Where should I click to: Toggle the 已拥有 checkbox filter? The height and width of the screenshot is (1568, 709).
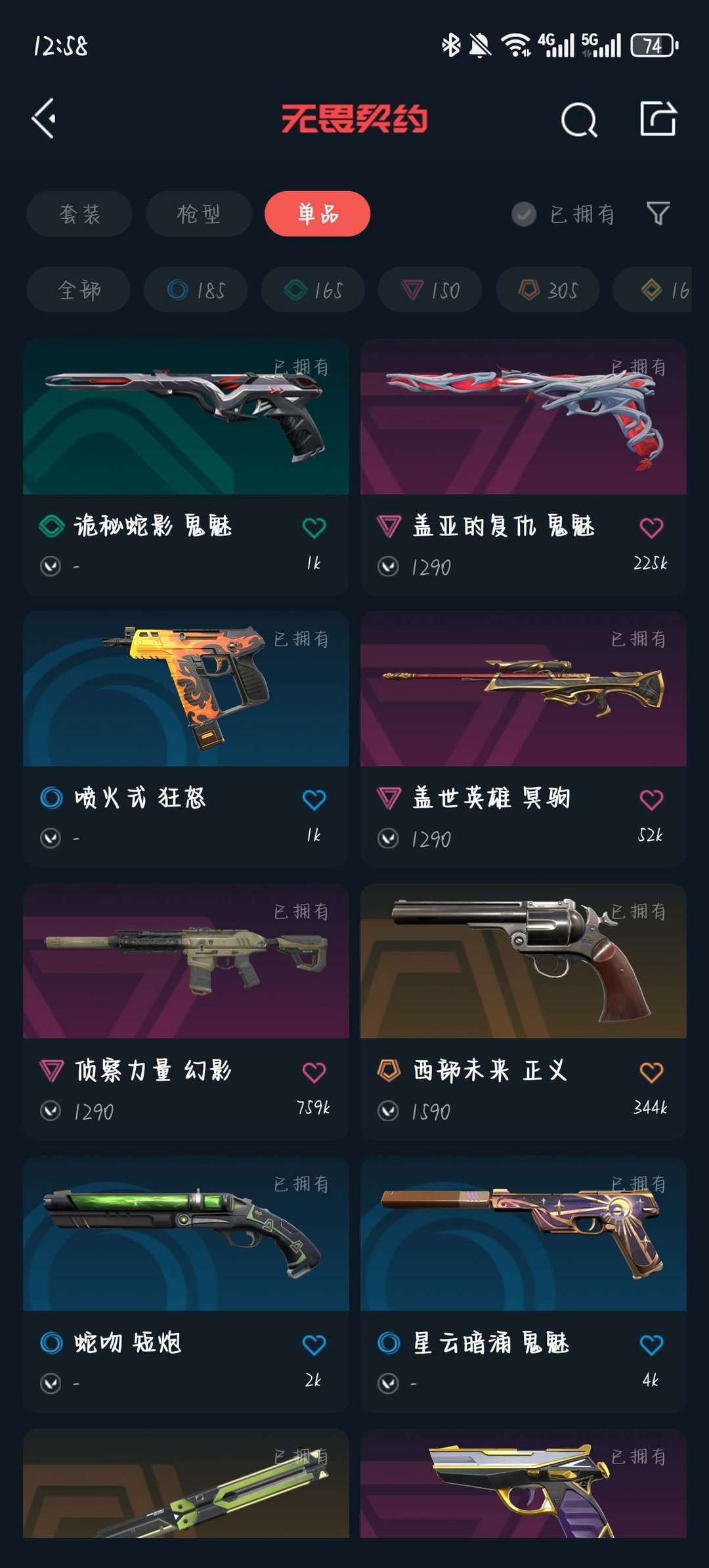tap(564, 214)
